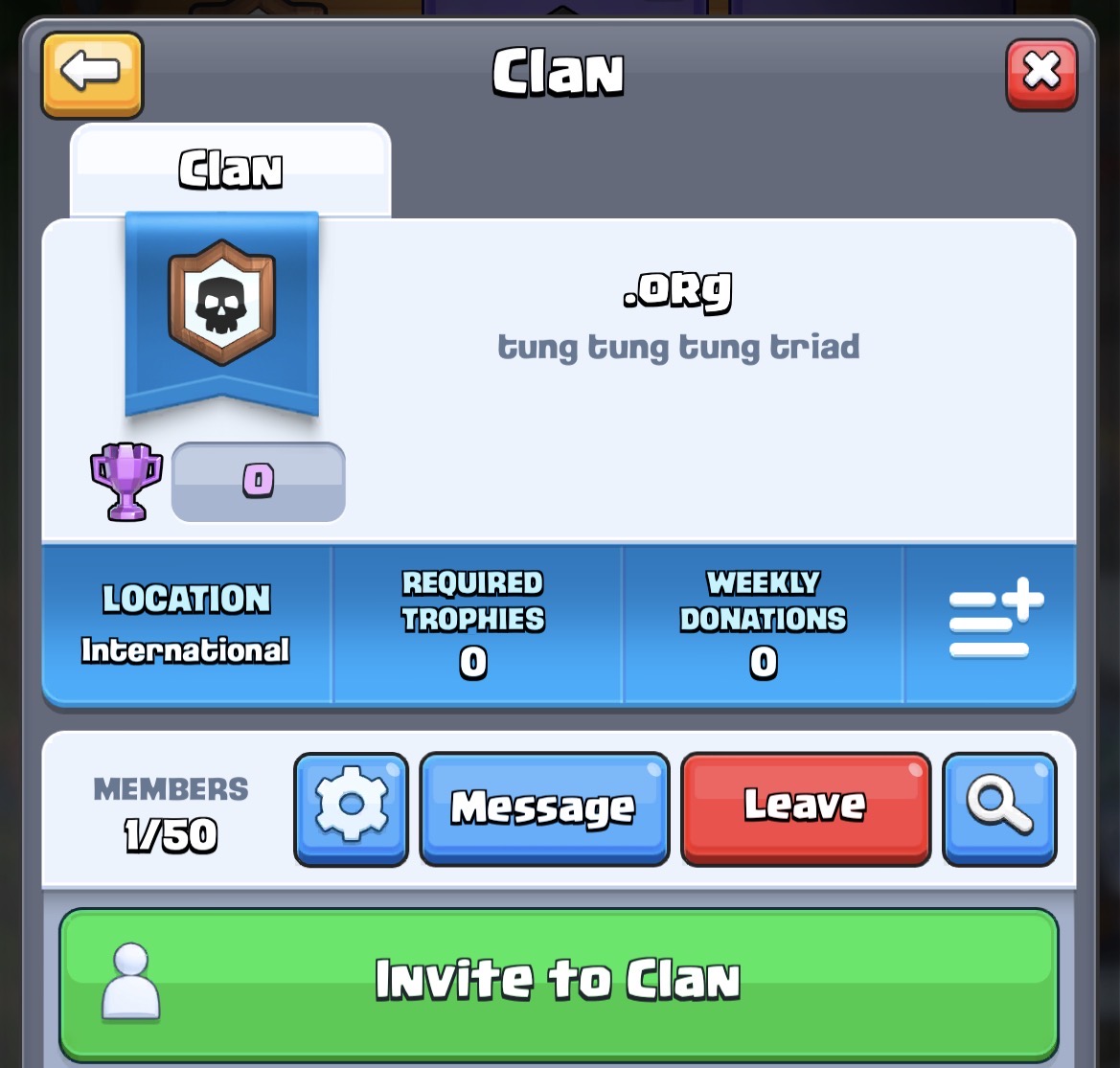Open the list-plus icon beside Weekly Donations
Screen dimensions: 1120x1068
point(993,623)
